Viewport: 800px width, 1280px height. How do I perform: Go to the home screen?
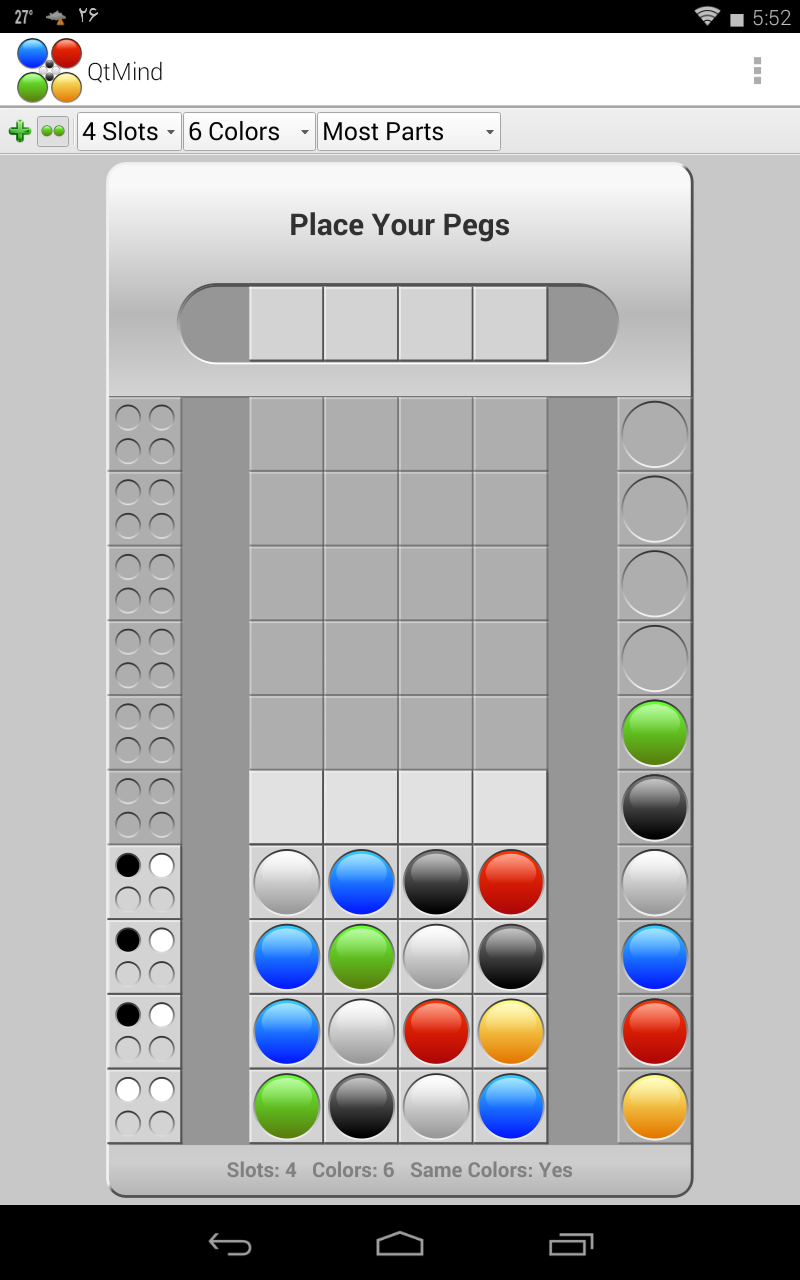point(400,1243)
